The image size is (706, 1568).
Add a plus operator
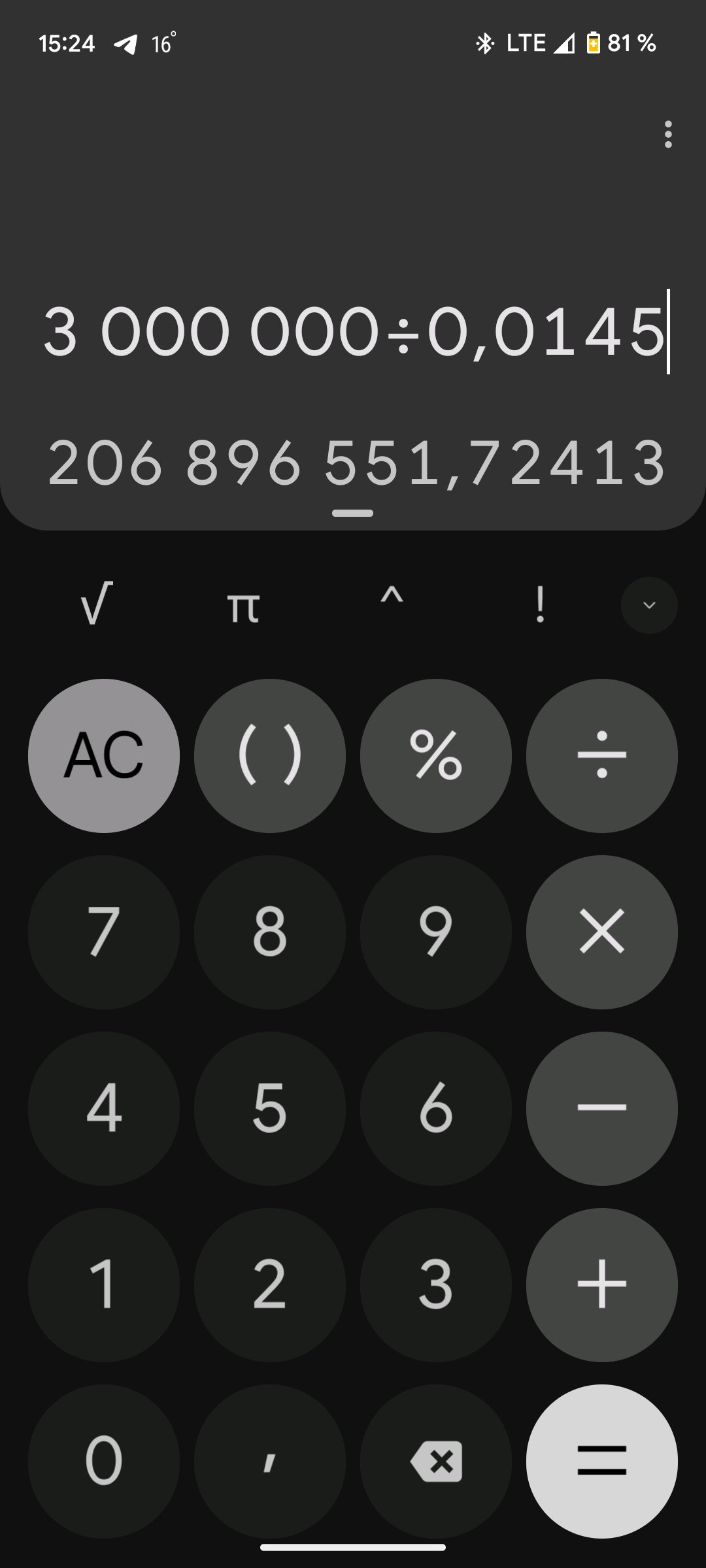tap(602, 1285)
